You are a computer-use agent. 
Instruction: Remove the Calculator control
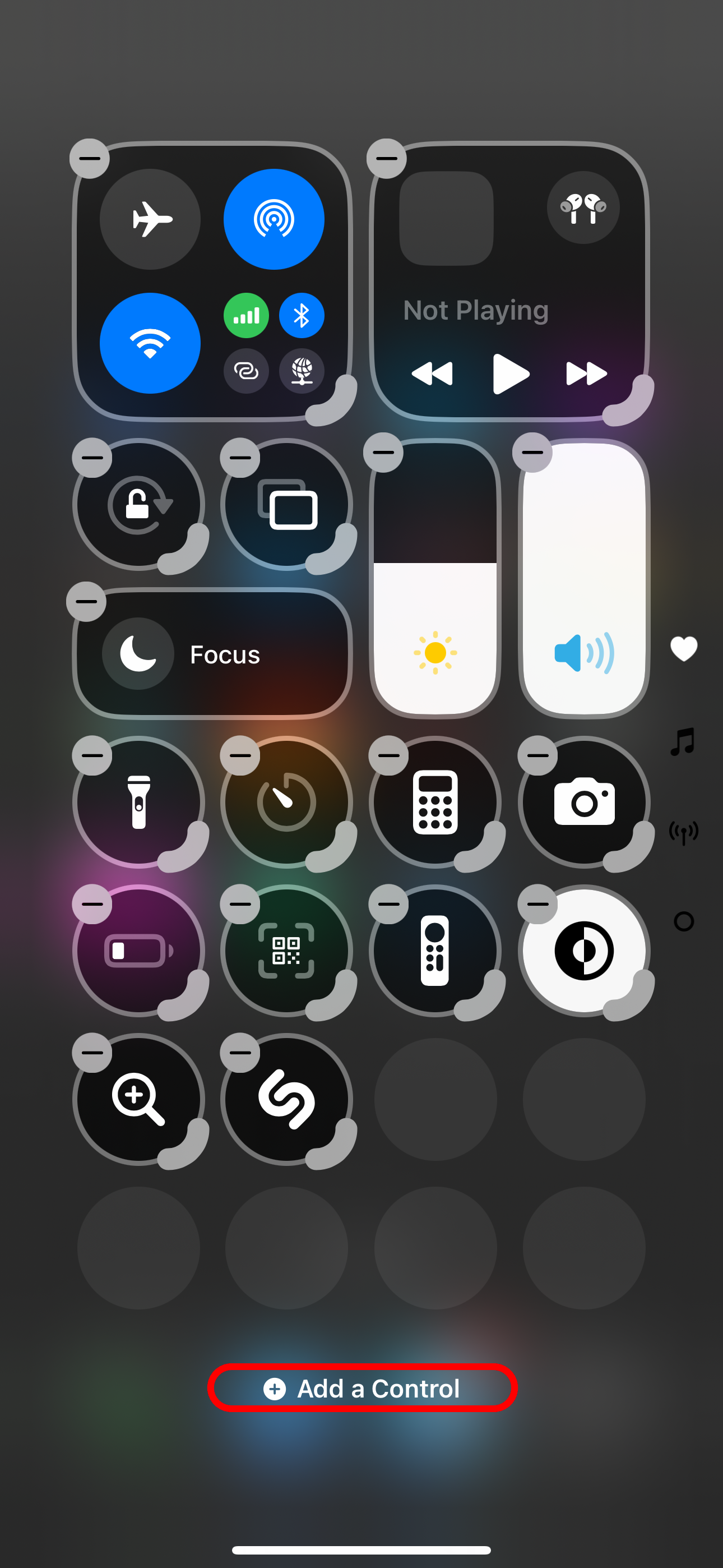(388, 755)
